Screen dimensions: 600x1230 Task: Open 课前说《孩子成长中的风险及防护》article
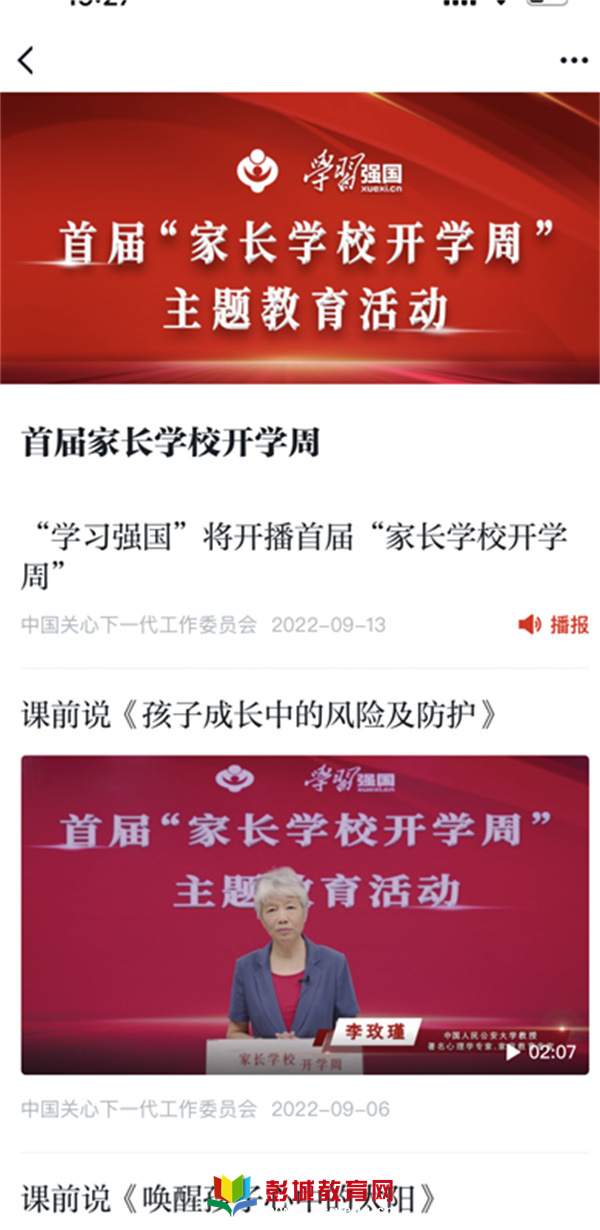(259, 715)
